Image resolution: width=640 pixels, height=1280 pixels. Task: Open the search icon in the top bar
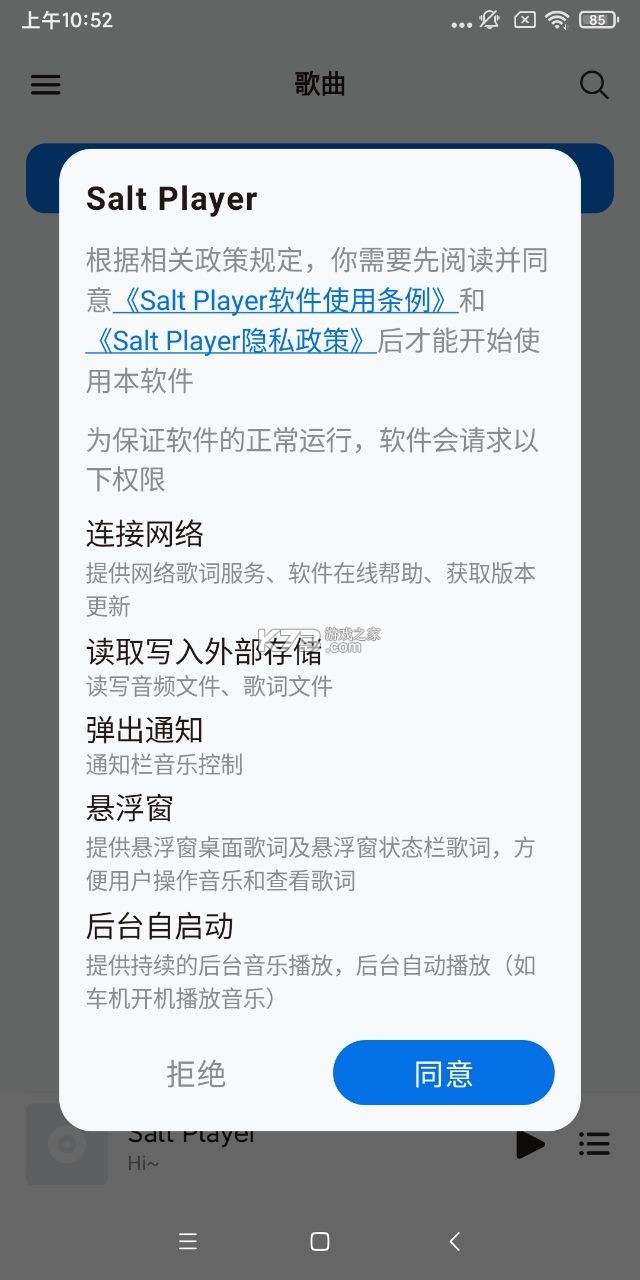(594, 85)
